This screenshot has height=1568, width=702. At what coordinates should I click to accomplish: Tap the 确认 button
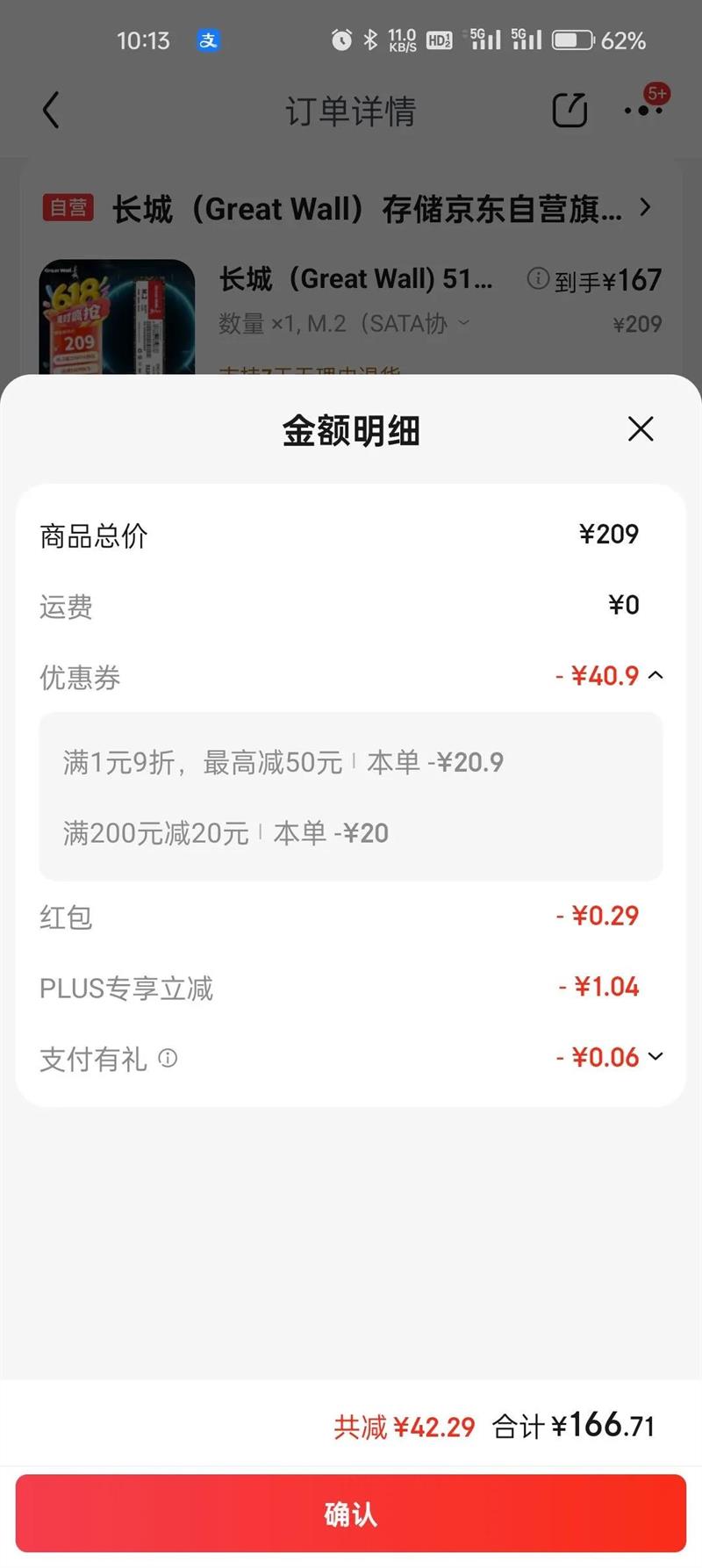[x=351, y=1514]
